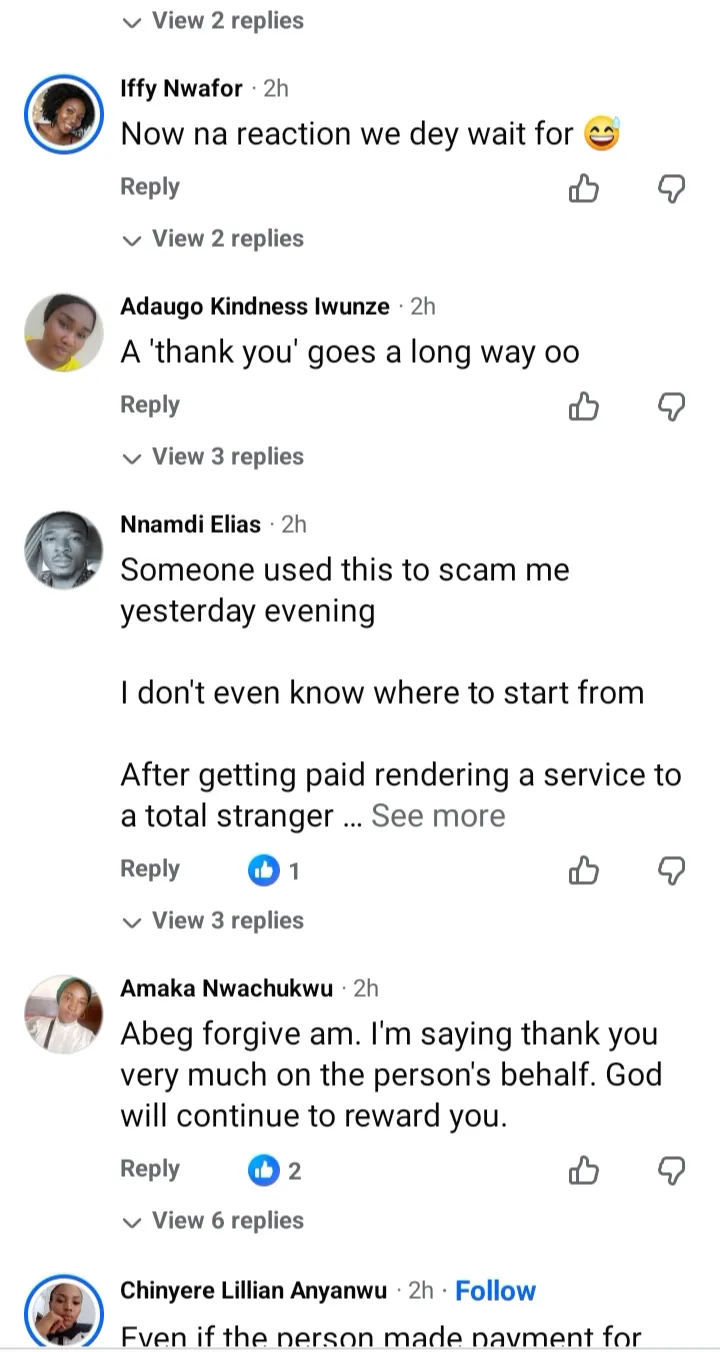Expand 2 replies under Iffy Nwafor's comment
Image resolution: width=720 pixels, height=1352 pixels.
pos(213,239)
